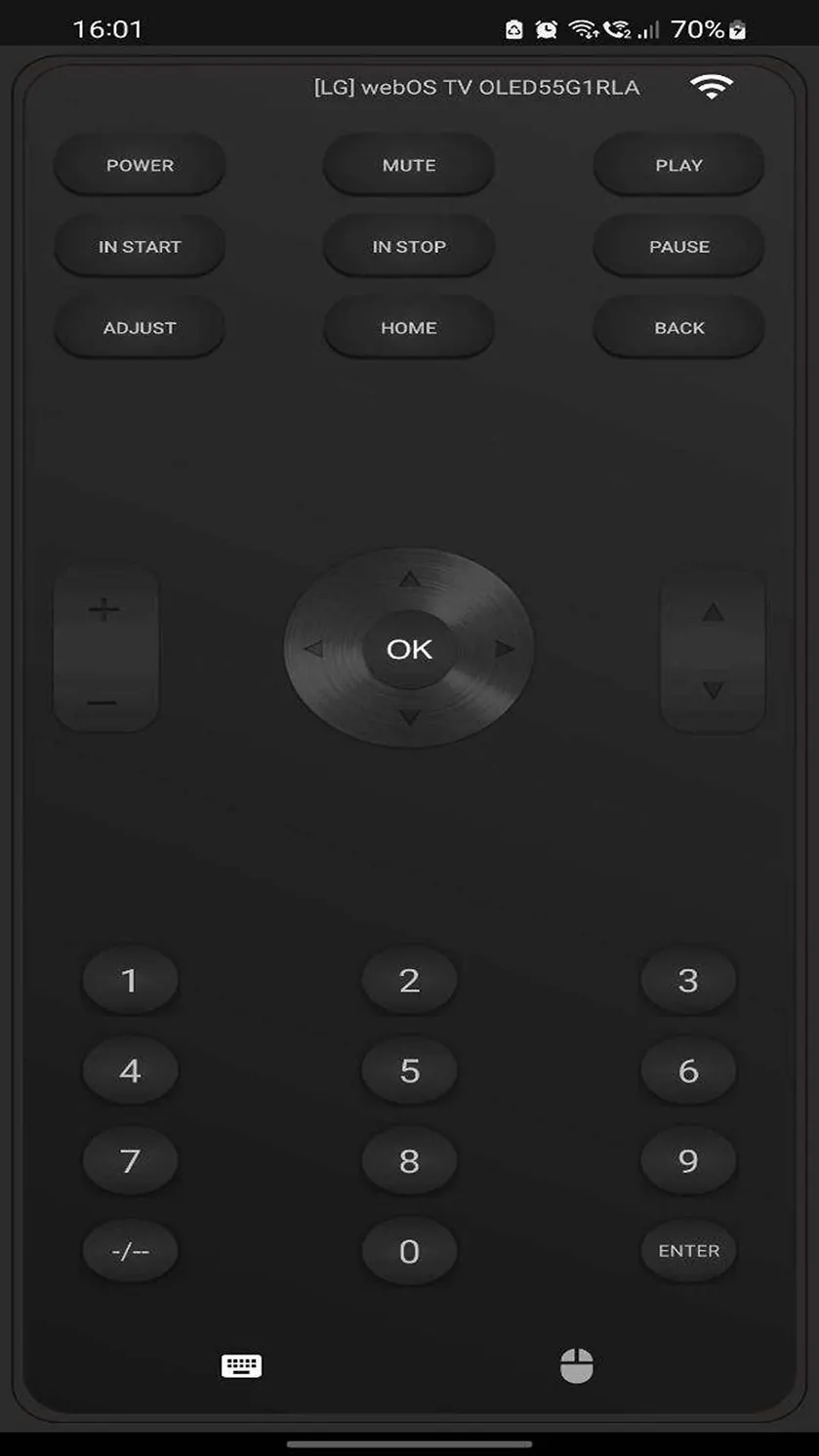Screen dimensions: 819x1456
Task: Tap the d-pad up arrow
Action: point(409,581)
